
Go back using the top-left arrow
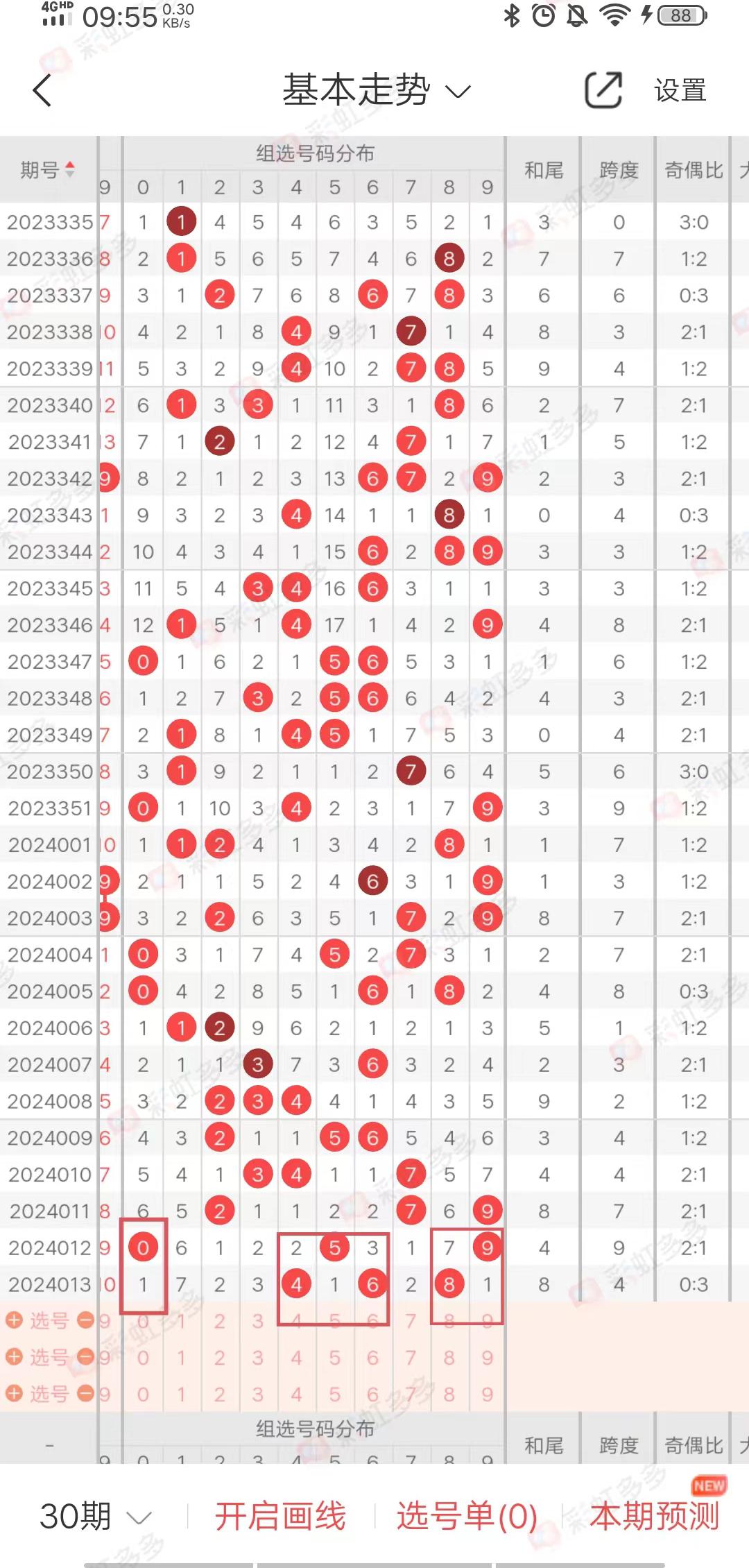(42, 90)
